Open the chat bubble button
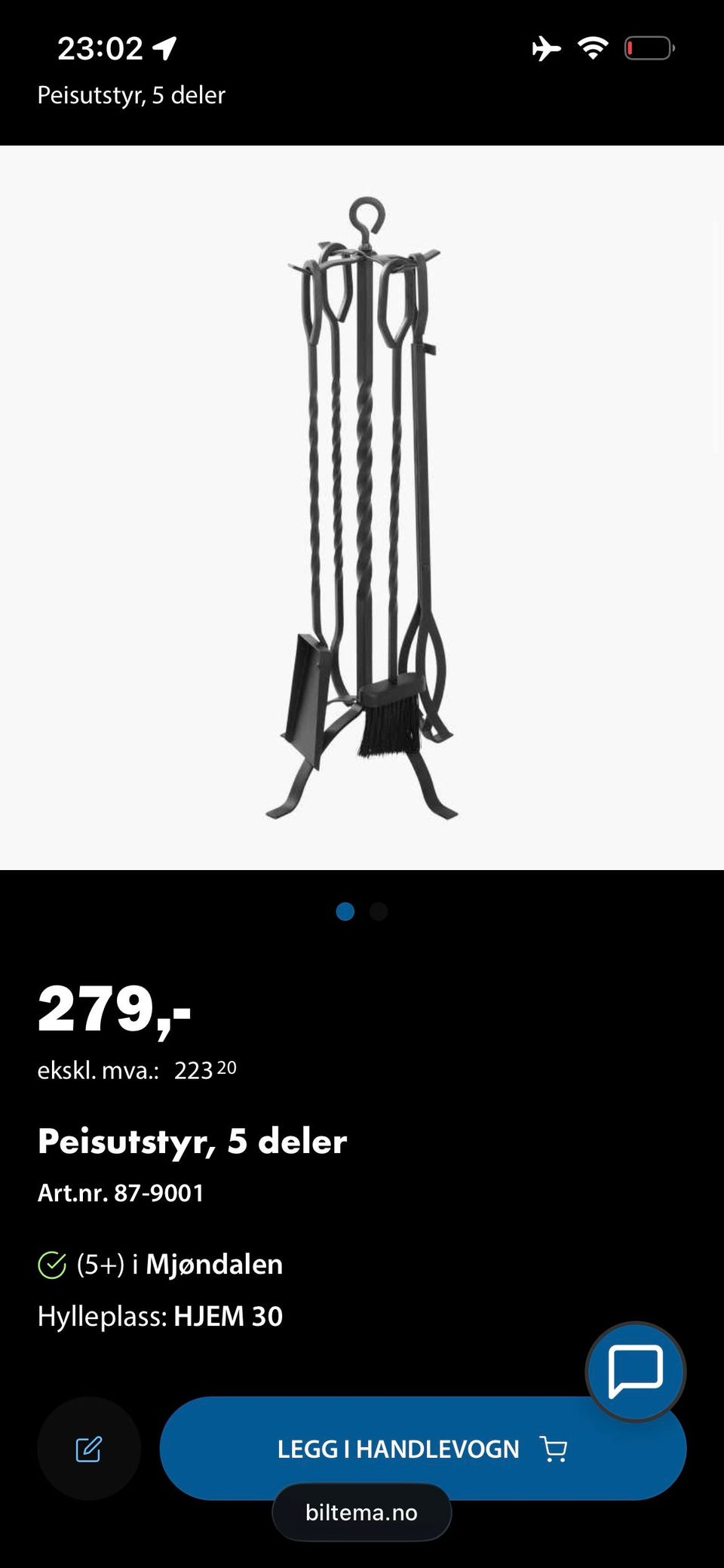The image size is (724, 1568). 636,1370
